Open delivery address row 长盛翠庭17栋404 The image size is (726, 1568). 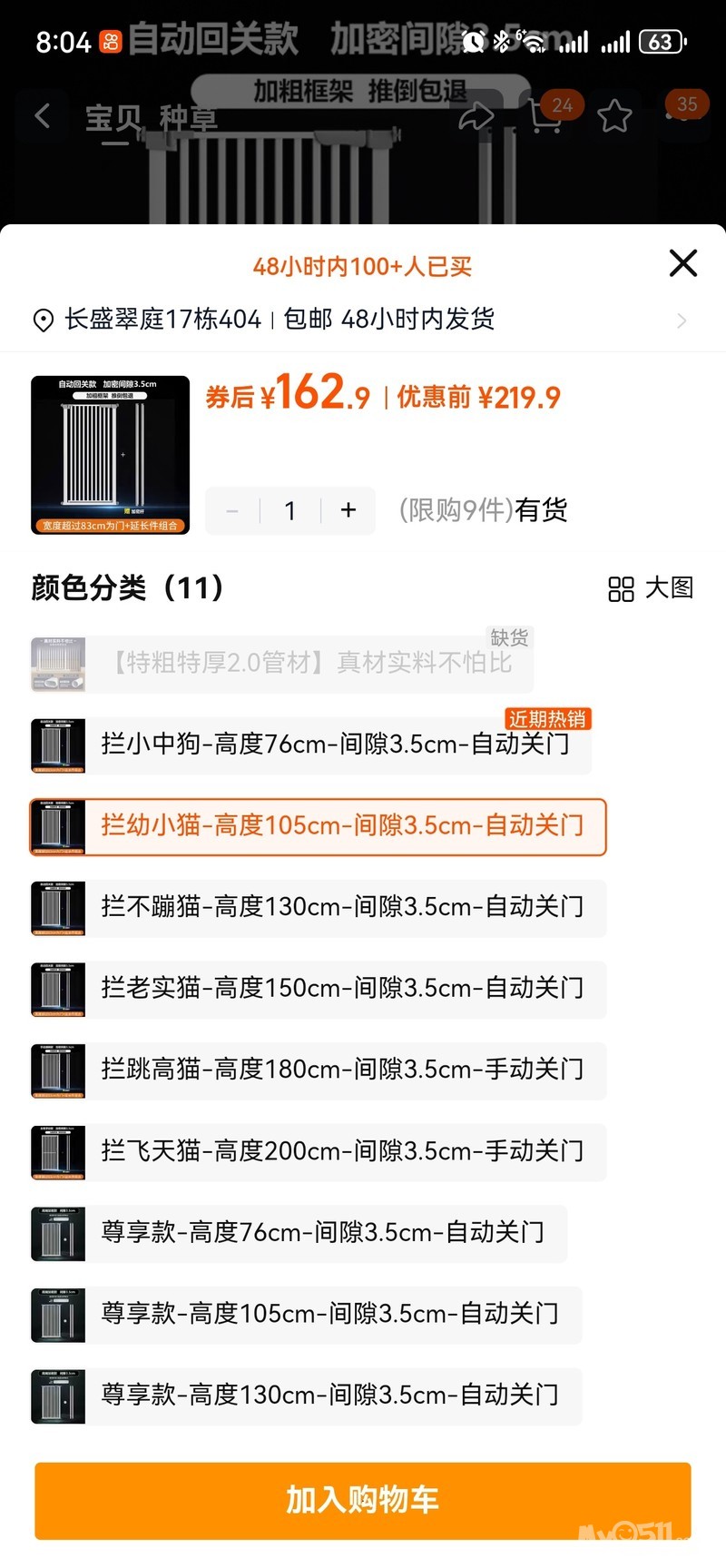tap(363, 320)
